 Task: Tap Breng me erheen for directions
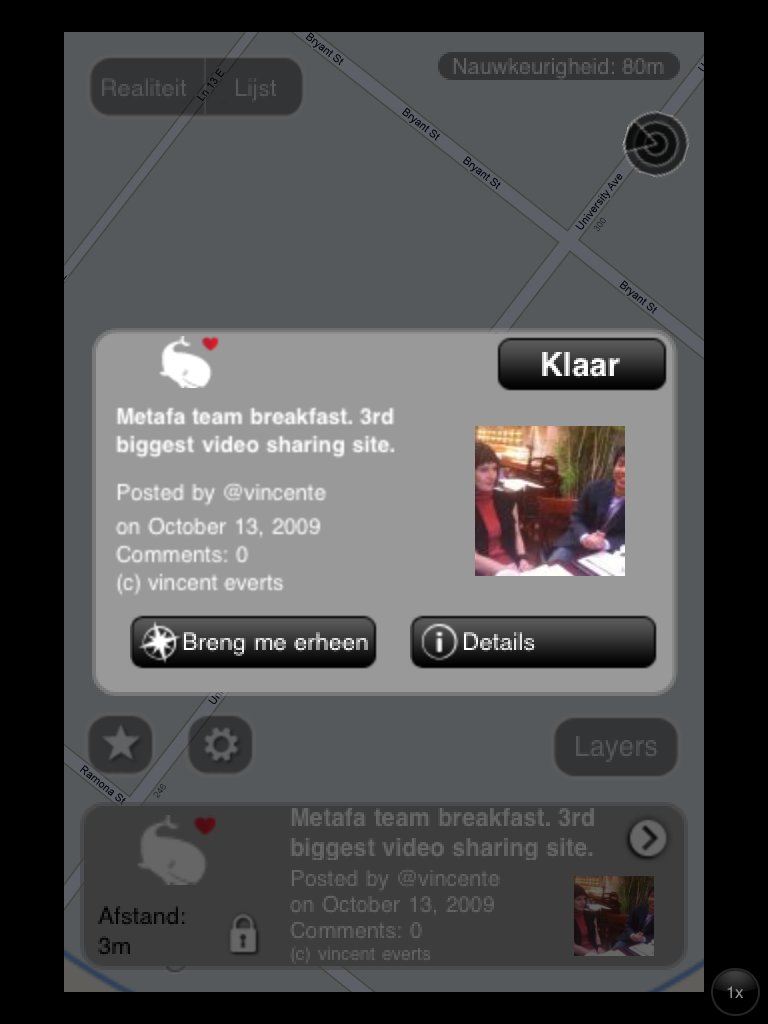pyautogui.click(x=253, y=642)
